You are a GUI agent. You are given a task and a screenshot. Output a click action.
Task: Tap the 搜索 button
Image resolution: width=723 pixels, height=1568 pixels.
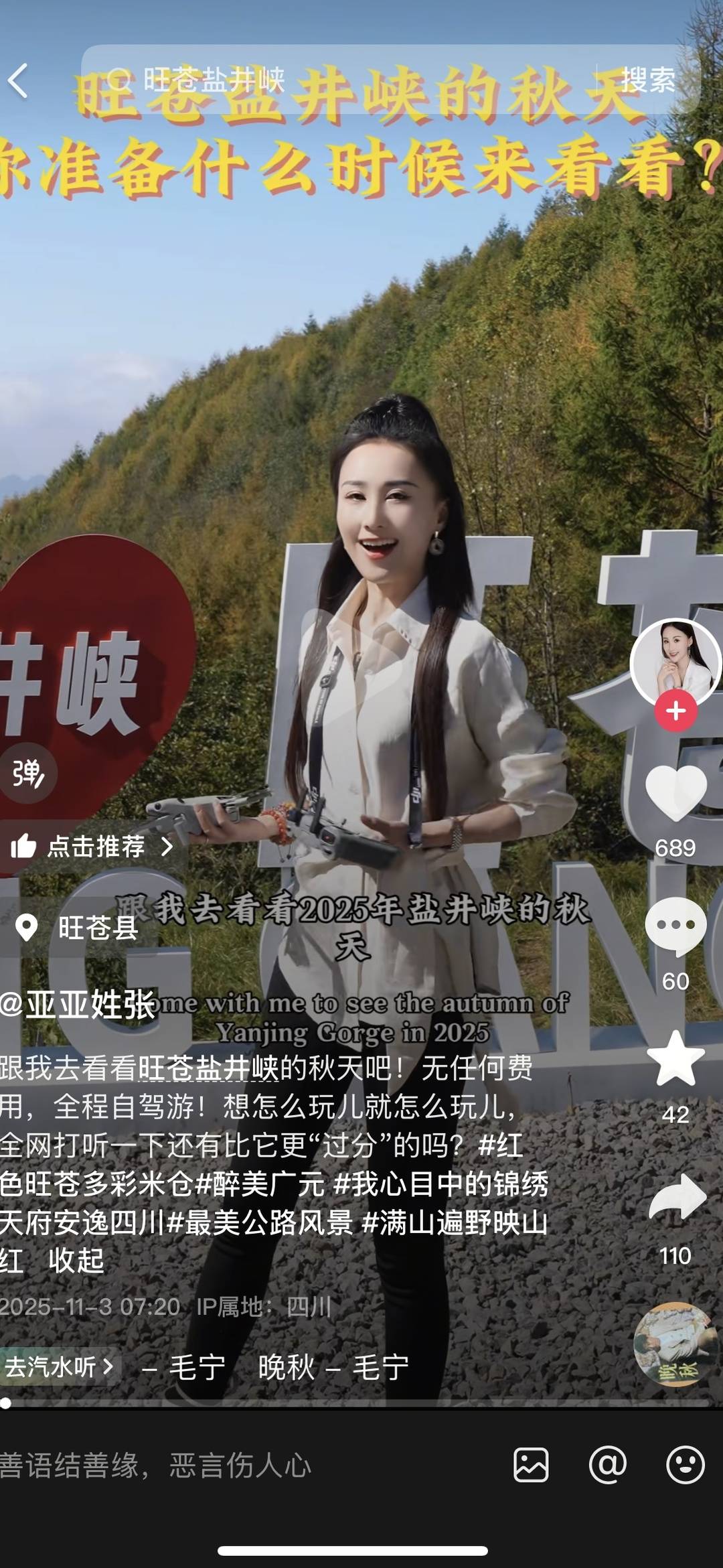coord(648,80)
